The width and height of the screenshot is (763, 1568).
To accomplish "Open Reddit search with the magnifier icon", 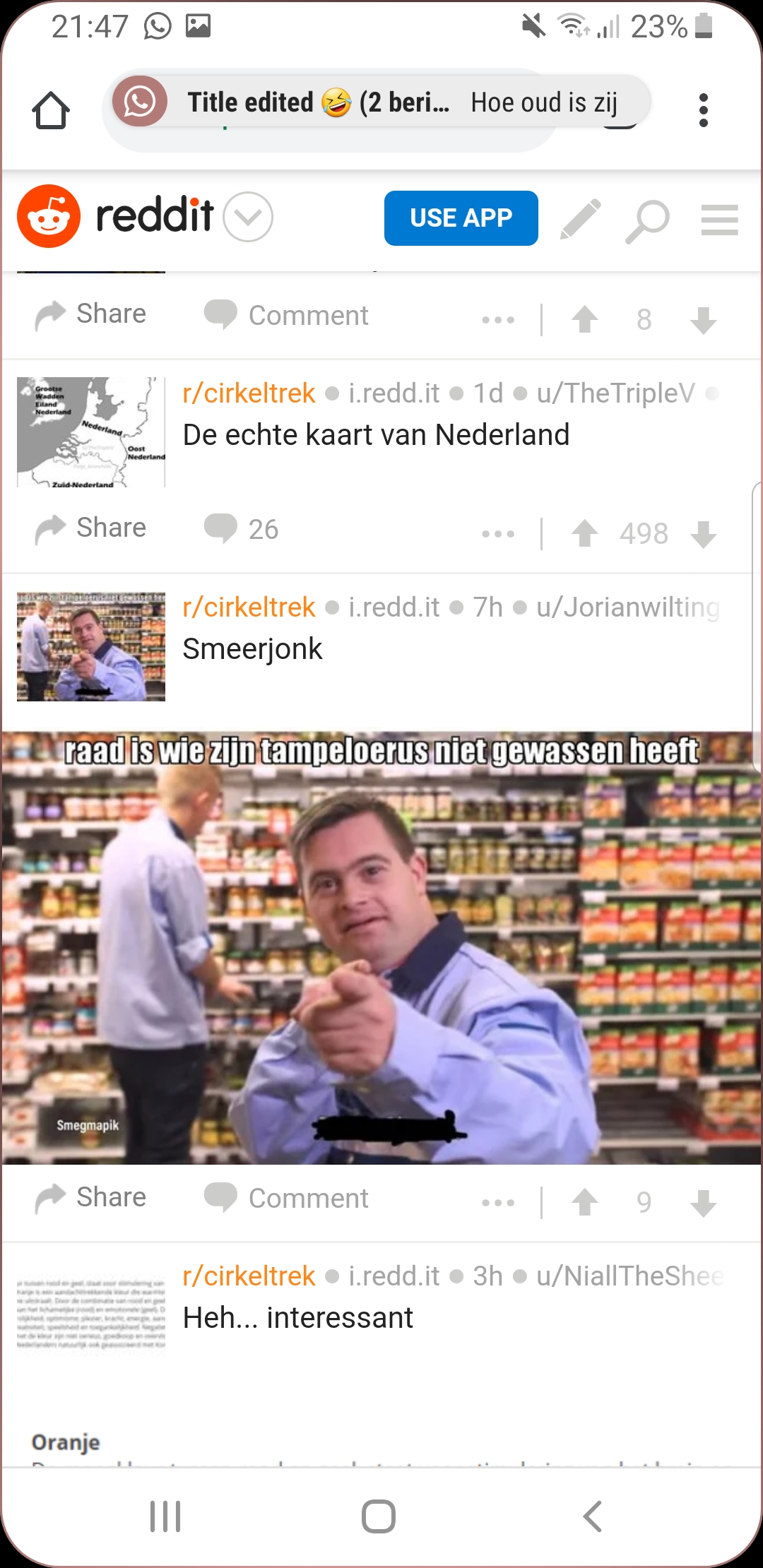I will (x=648, y=221).
